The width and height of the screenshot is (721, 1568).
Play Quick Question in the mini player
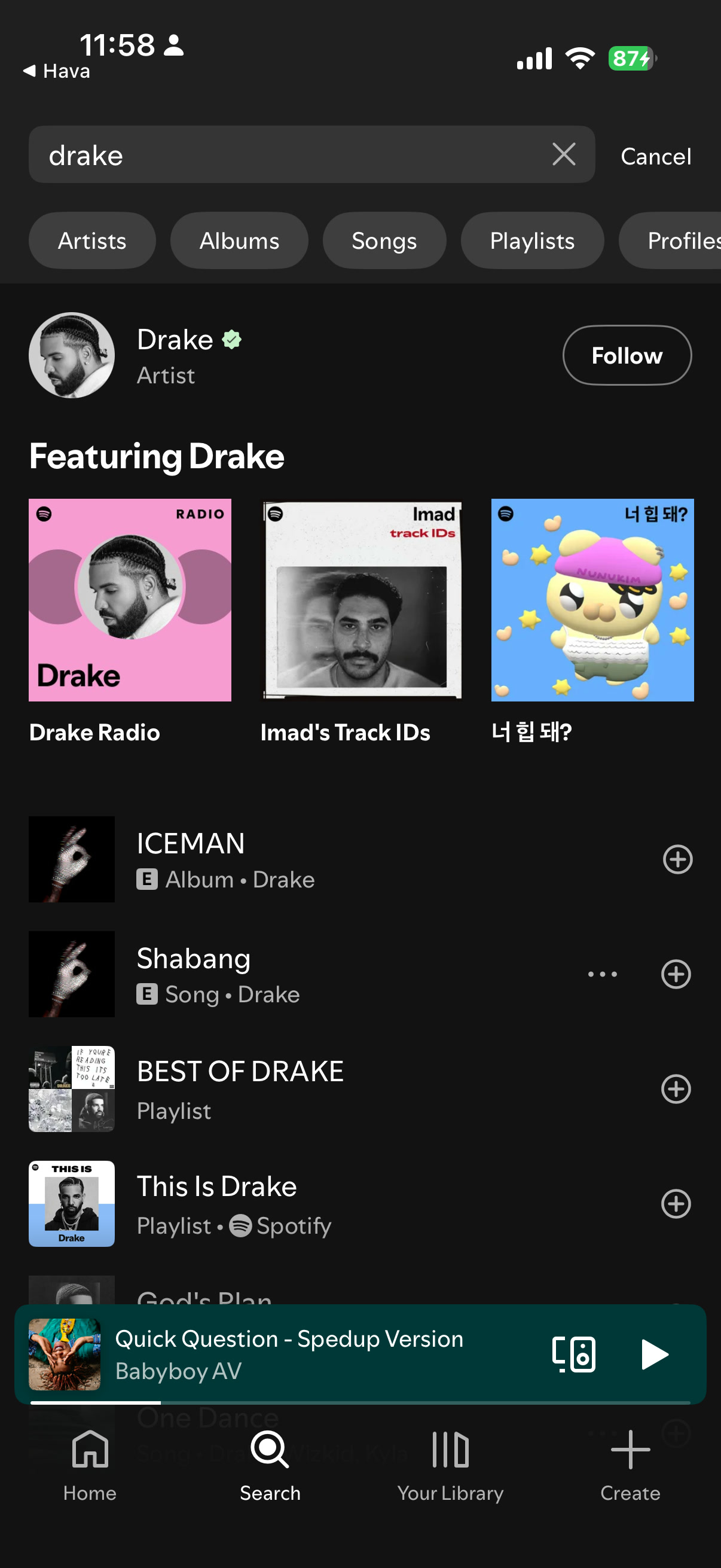click(x=654, y=1355)
